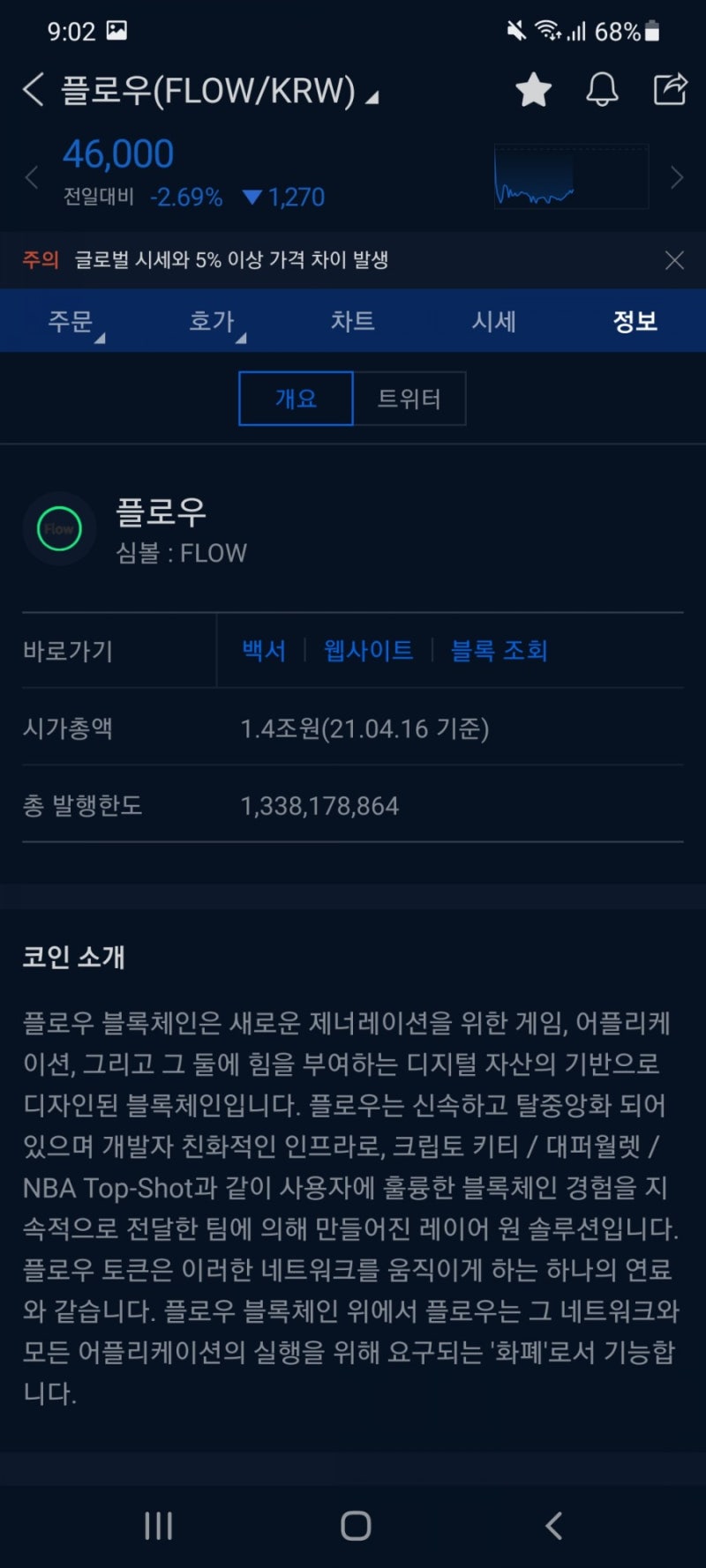The width and height of the screenshot is (706, 1568).
Task: Tap the left price navigation arrow
Action: tap(32, 176)
